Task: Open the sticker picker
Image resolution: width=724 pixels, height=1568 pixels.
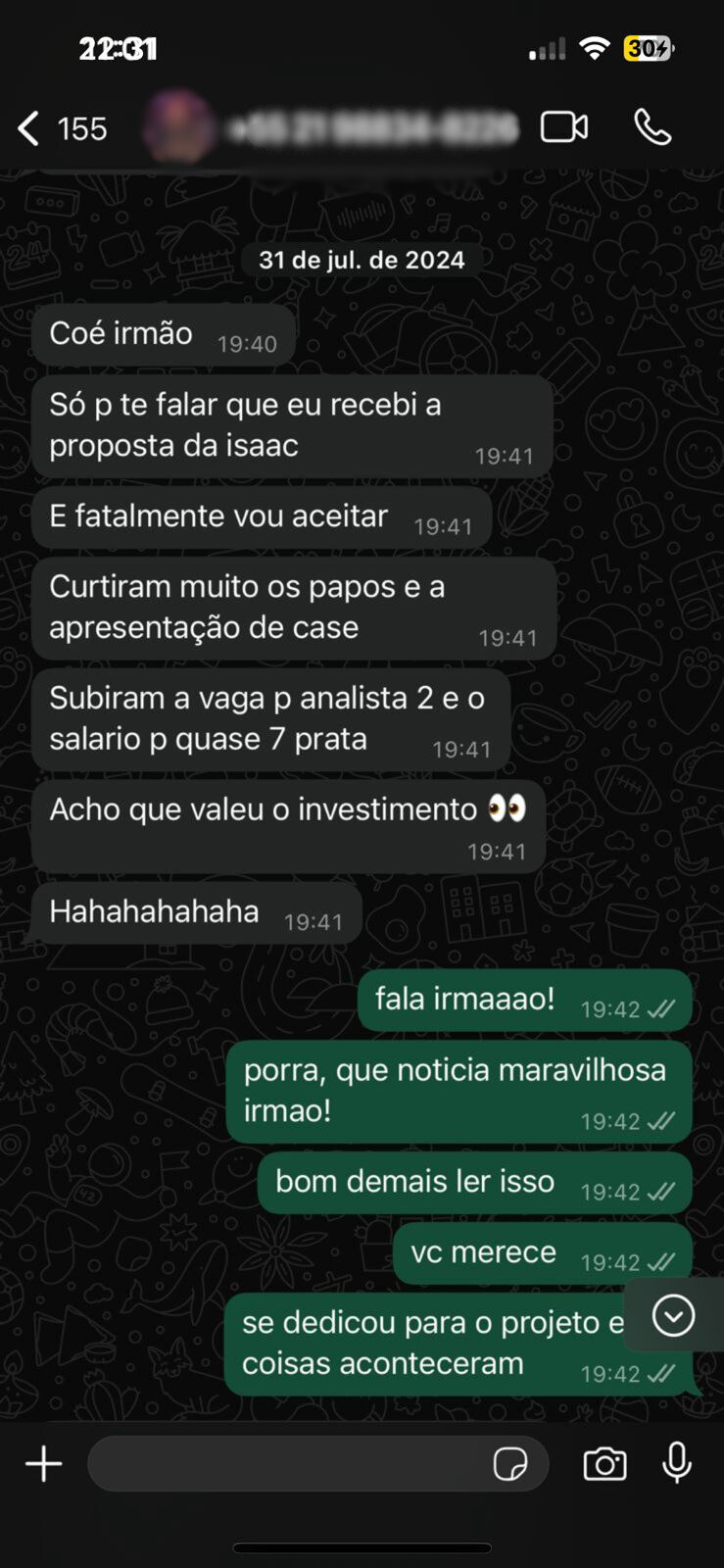Action: pos(510,1465)
